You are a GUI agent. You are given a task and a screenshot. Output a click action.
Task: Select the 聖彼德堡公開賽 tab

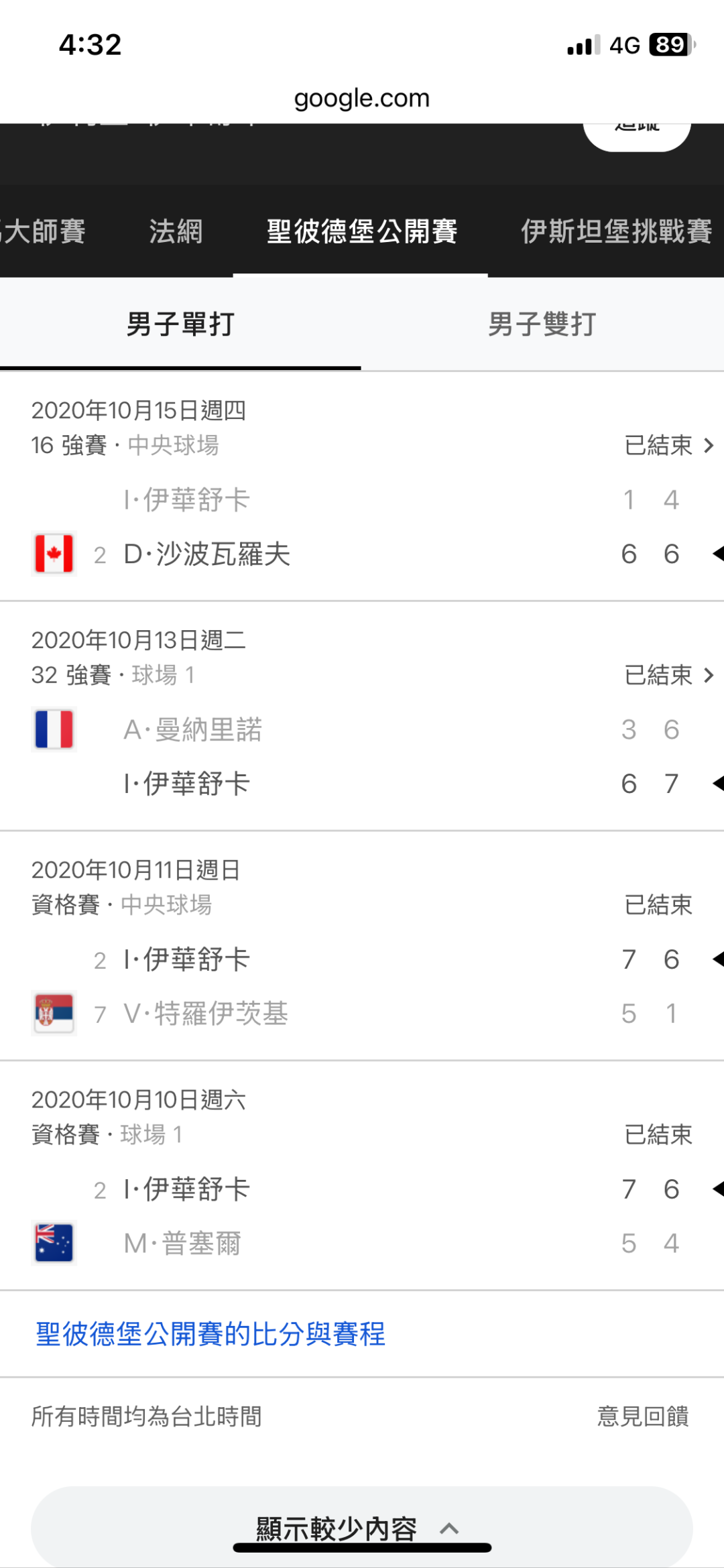[x=362, y=232]
